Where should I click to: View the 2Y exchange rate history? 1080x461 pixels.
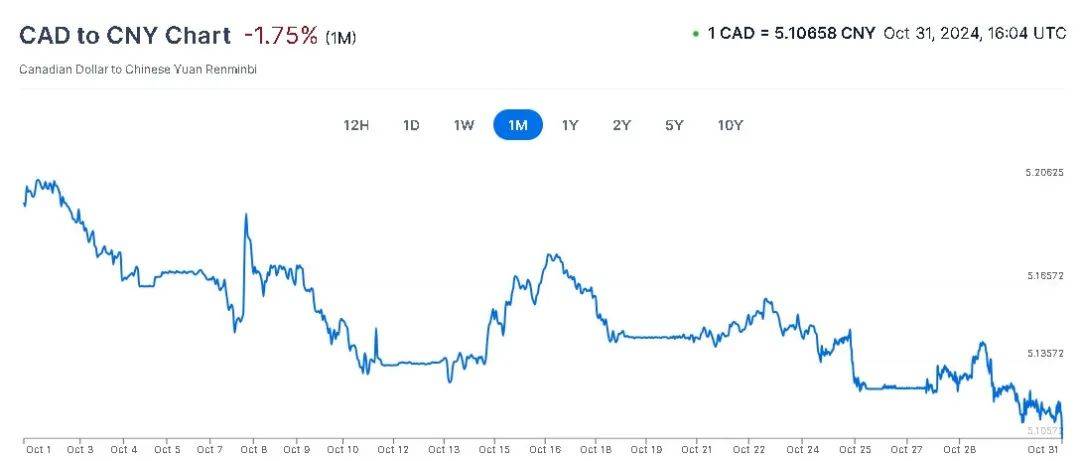pos(622,125)
